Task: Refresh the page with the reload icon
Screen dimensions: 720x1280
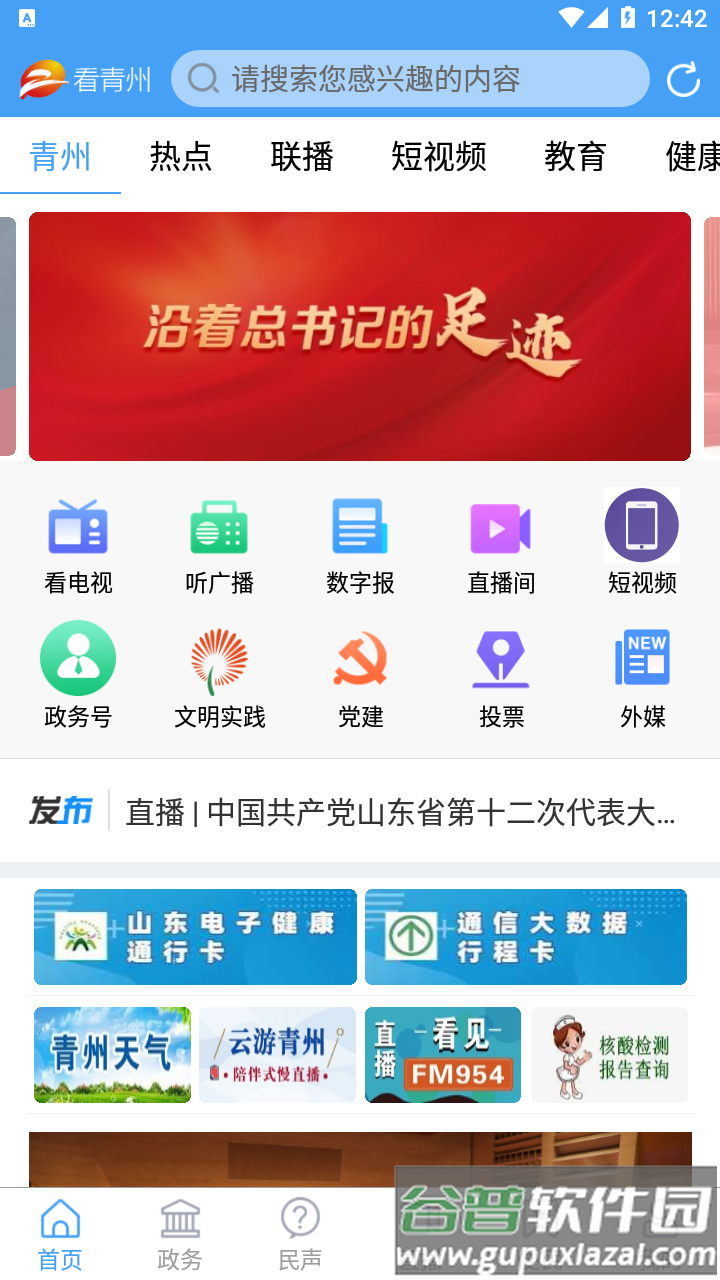Action: [x=683, y=79]
